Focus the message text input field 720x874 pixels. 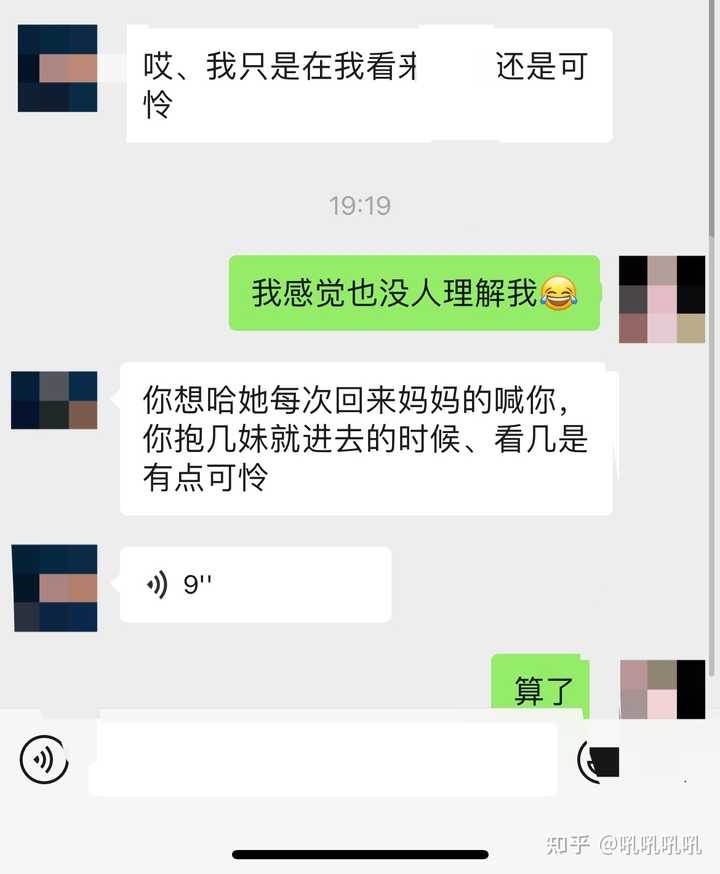coord(322,760)
